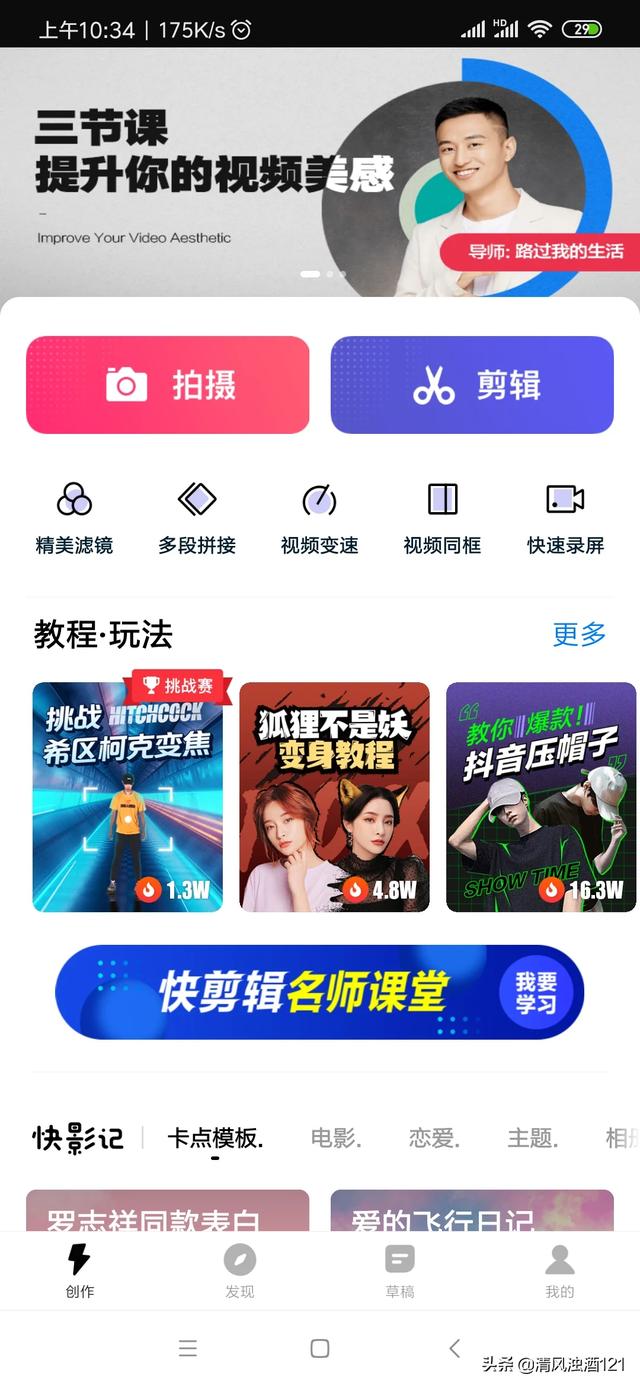Tap 我要学习 on 名师课堂 banner
The width and height of the screenshot is (640, 1387).
(536, 992)
